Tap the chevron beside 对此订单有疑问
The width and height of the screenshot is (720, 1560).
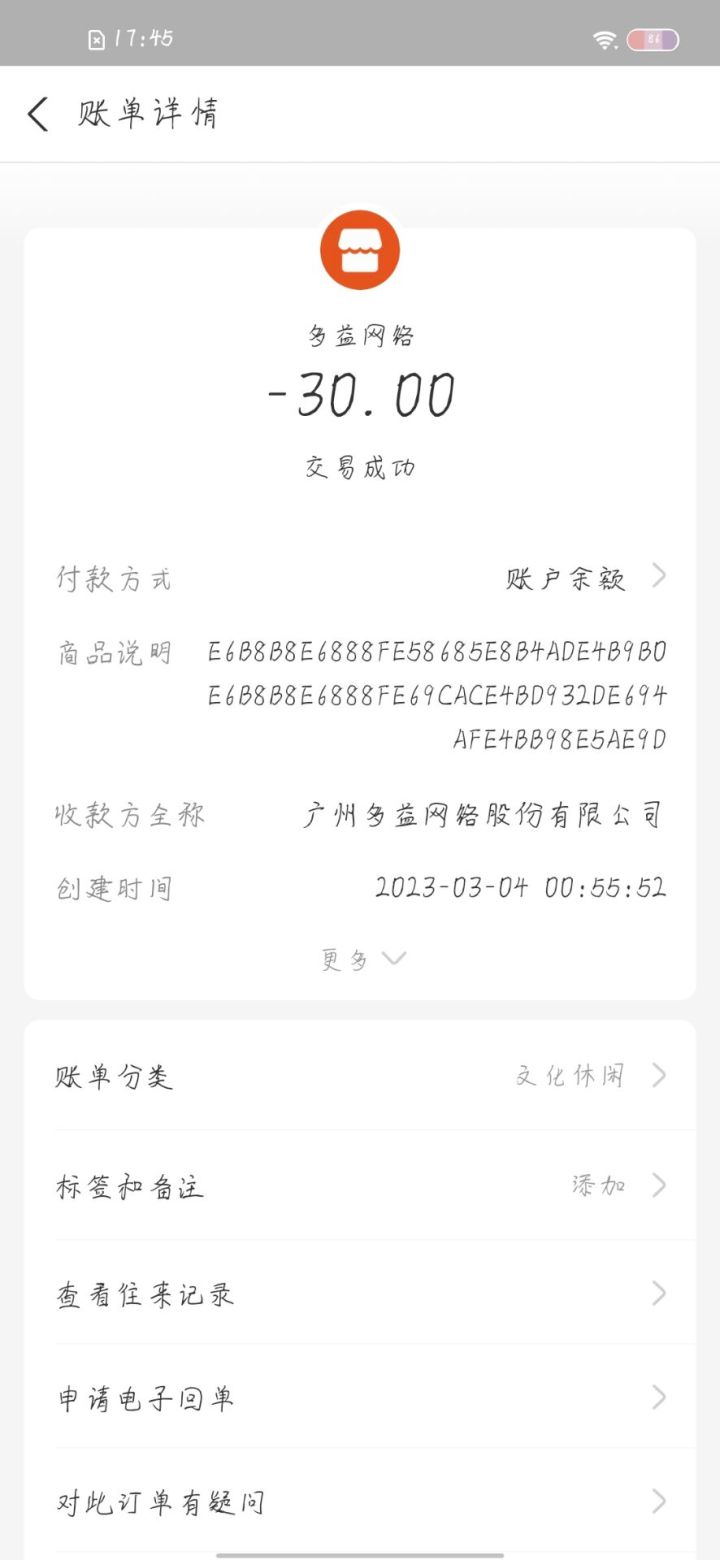coord(659,1499)
